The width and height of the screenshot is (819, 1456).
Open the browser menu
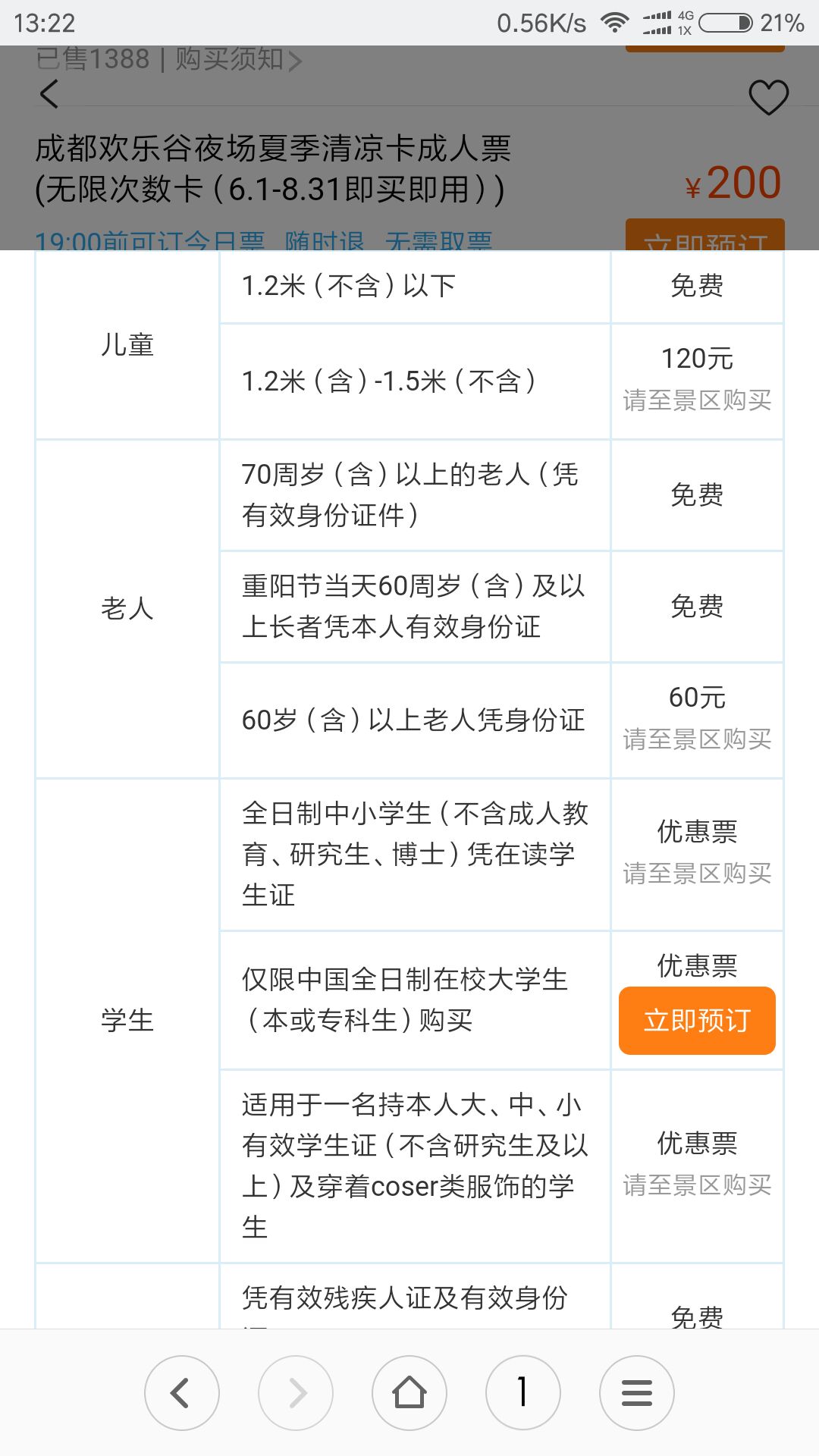(637, 1393)
